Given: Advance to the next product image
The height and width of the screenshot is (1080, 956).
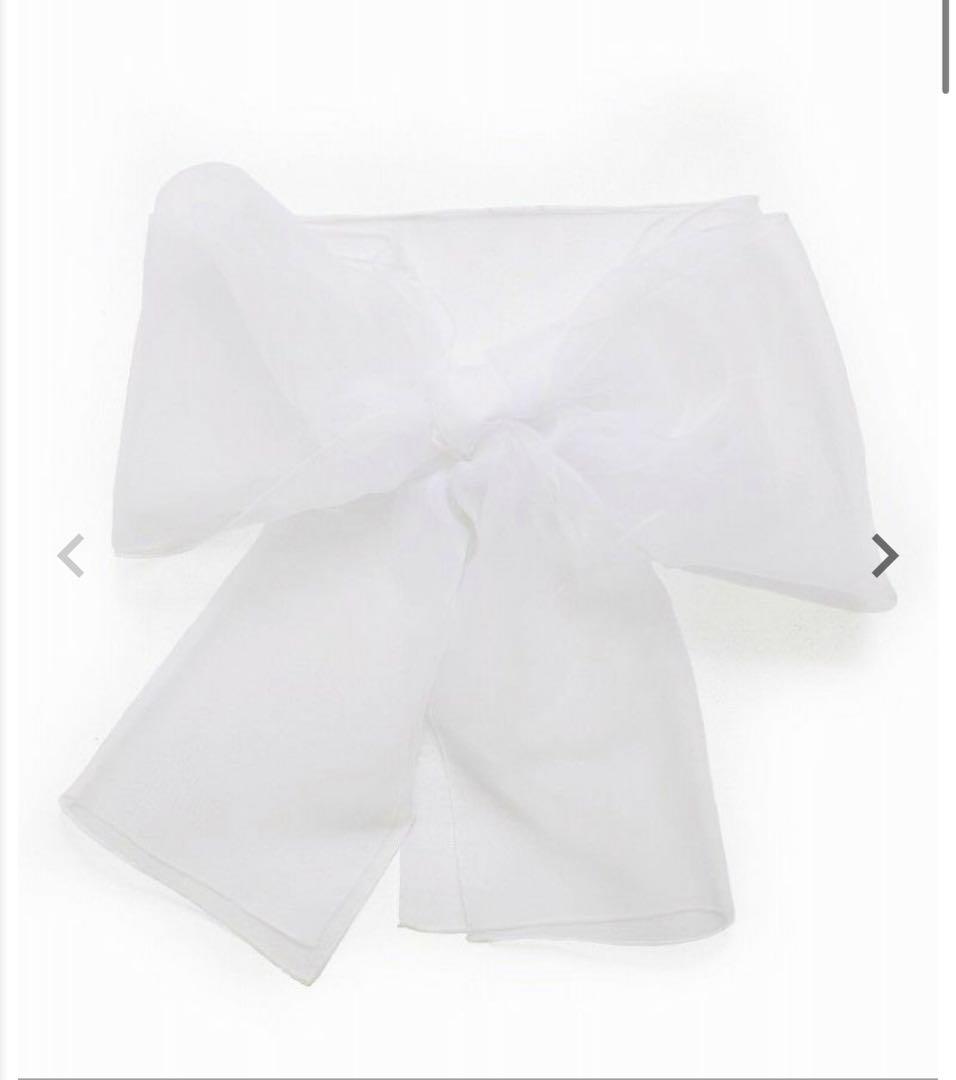Looking at the screenshot, I should (884, 556).
